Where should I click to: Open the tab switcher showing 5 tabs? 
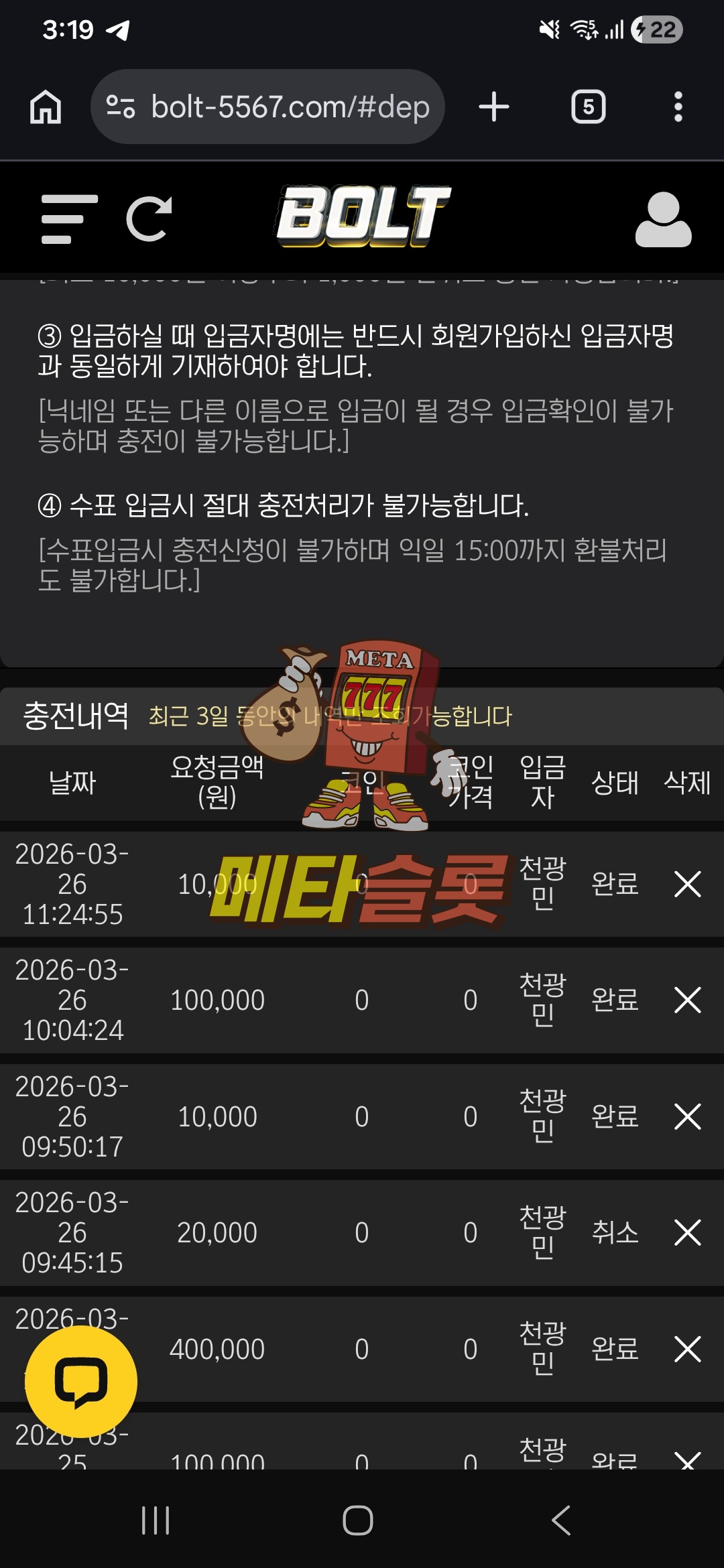(x=588, y=107)
